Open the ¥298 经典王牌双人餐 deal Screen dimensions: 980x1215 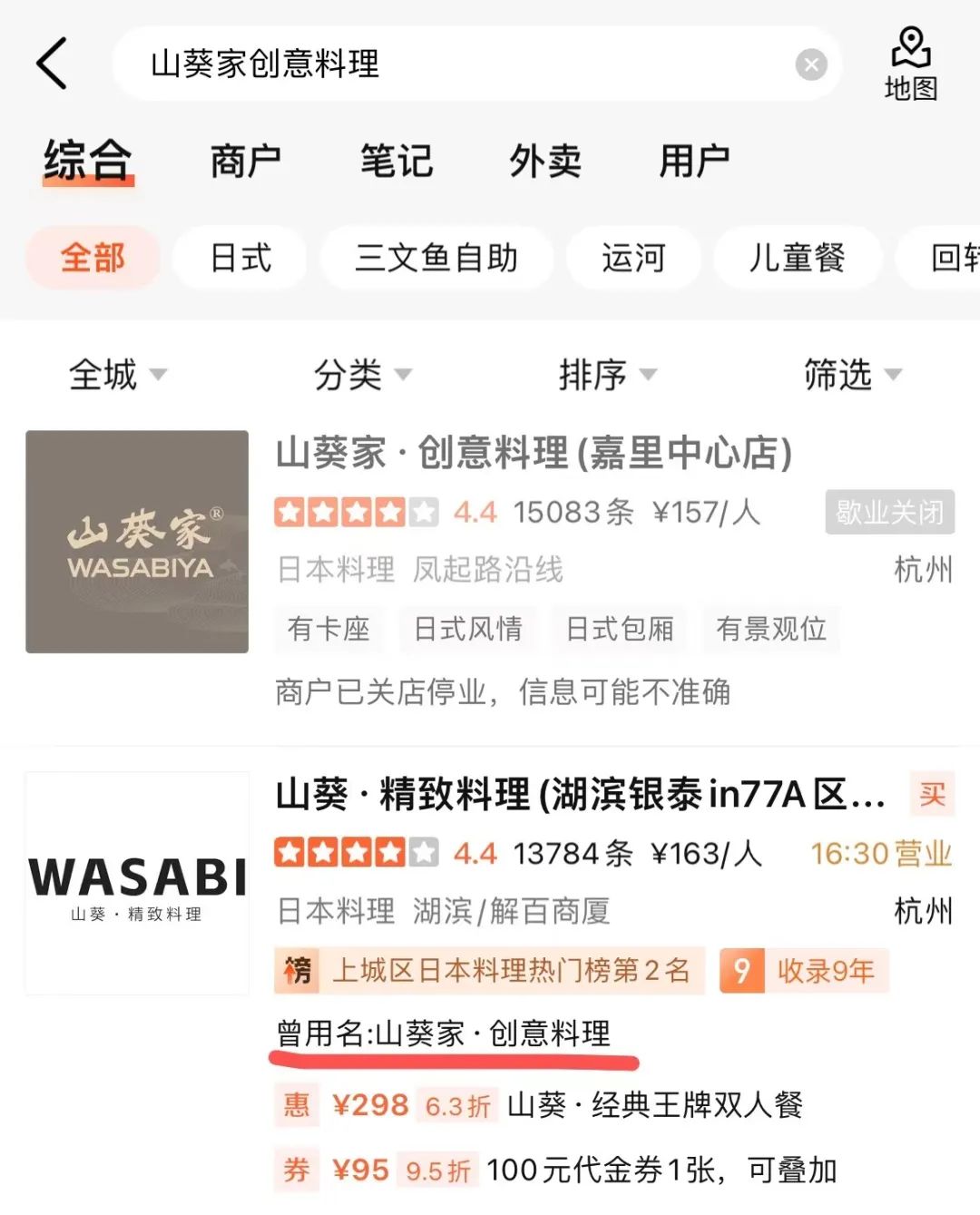[x=563, y=1104]
